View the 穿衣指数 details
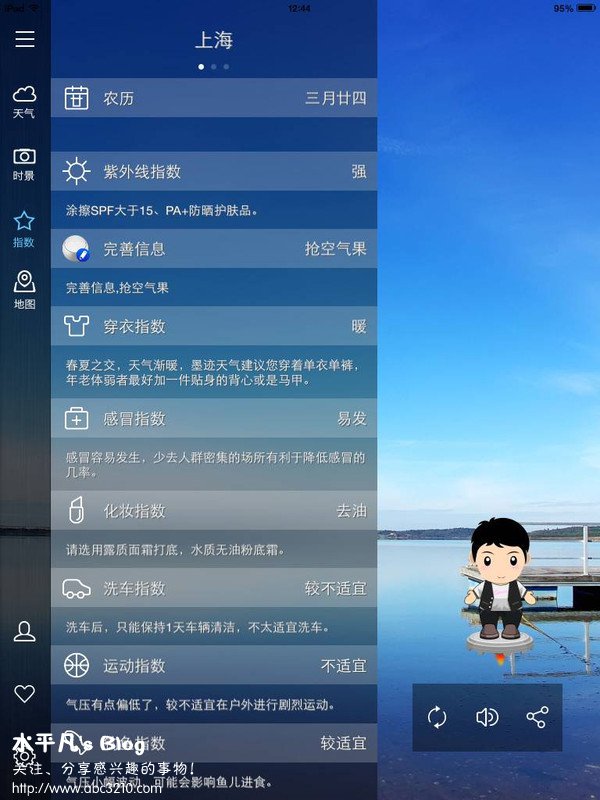The width and height of the screenshot is (600, 800). pos(214,326)
